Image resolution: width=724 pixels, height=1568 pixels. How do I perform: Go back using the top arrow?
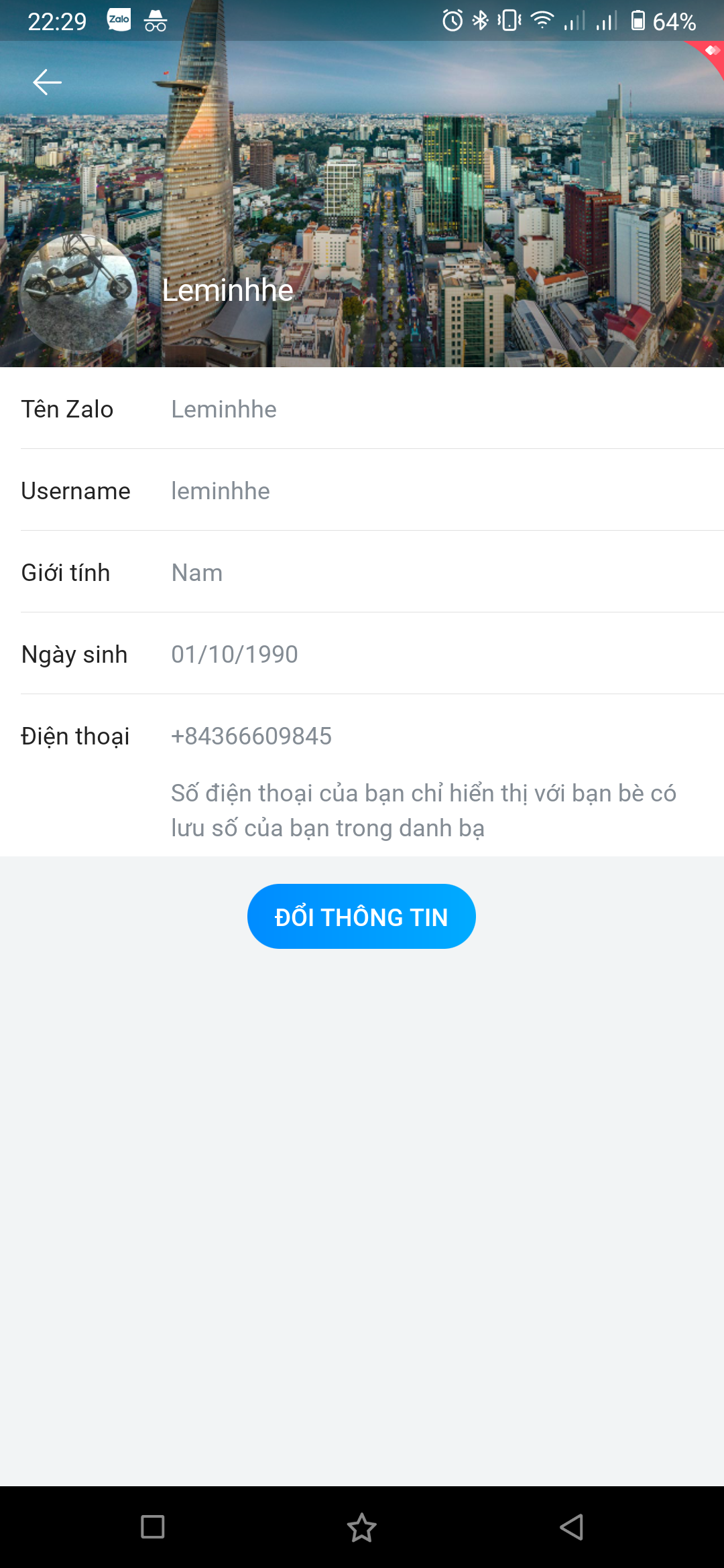click(47, 82)
